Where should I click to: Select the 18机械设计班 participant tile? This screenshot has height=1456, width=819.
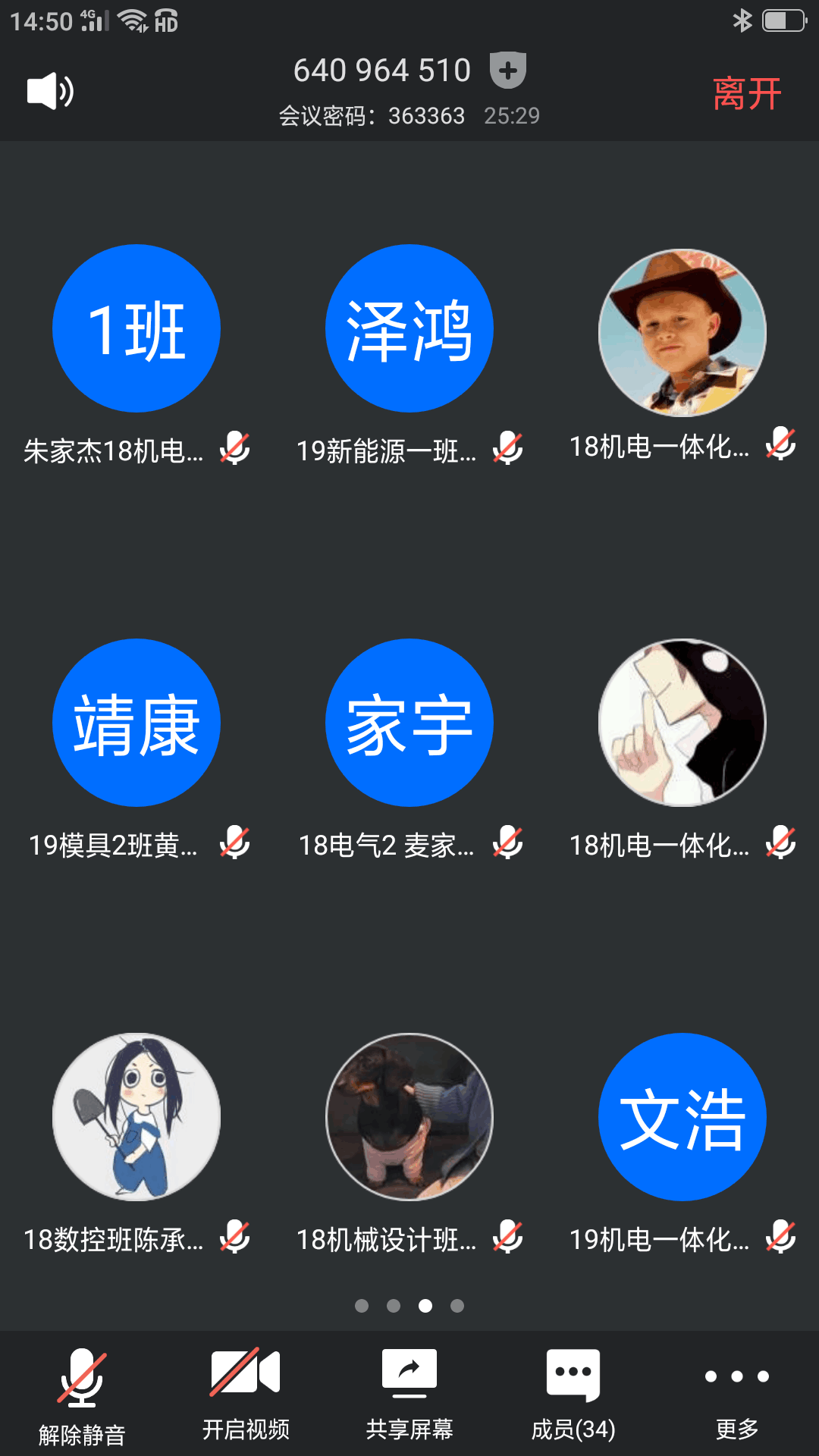pyautogui.click(x=409, y=1117)
